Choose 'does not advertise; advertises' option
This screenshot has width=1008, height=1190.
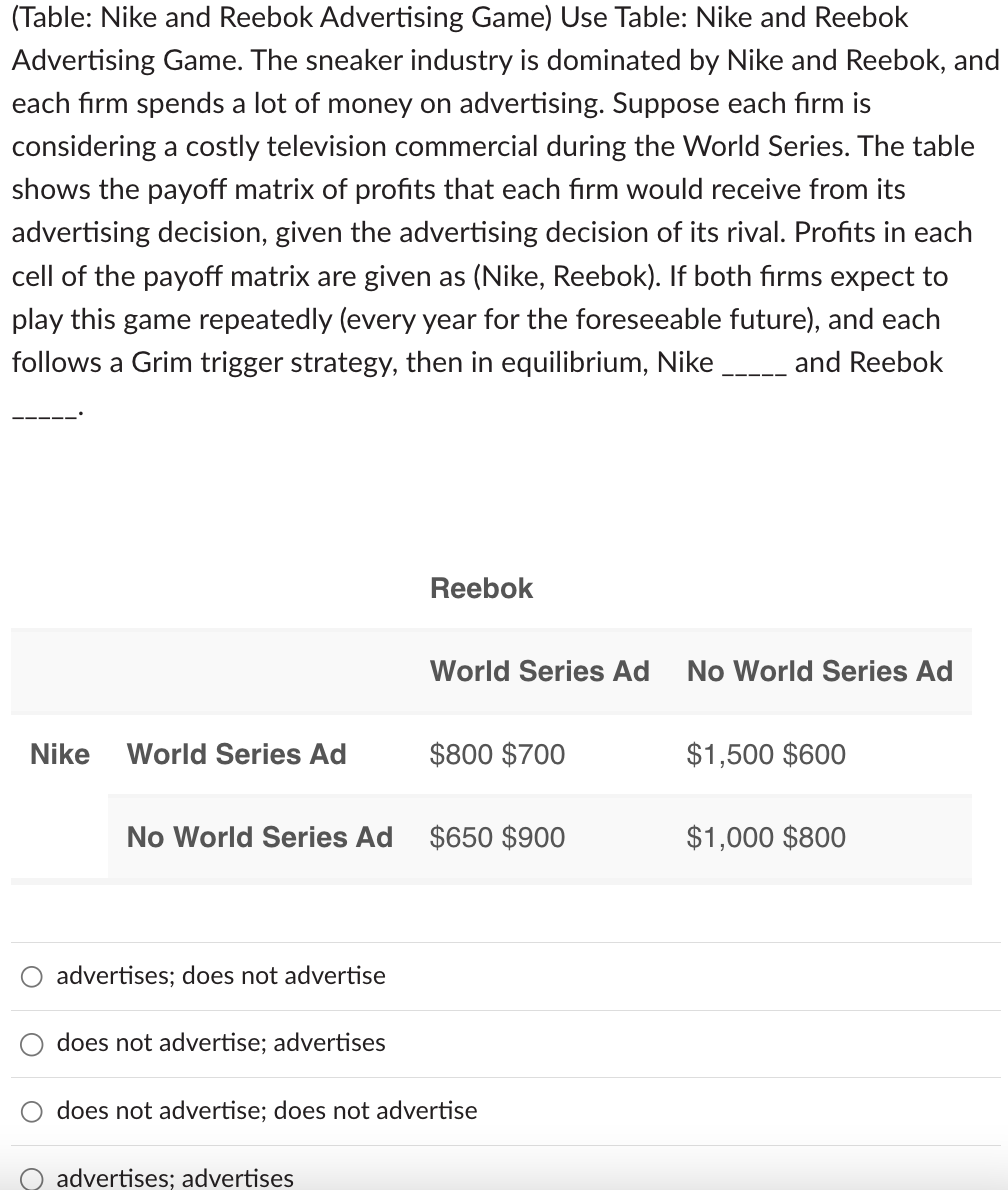coord(34,1044)
